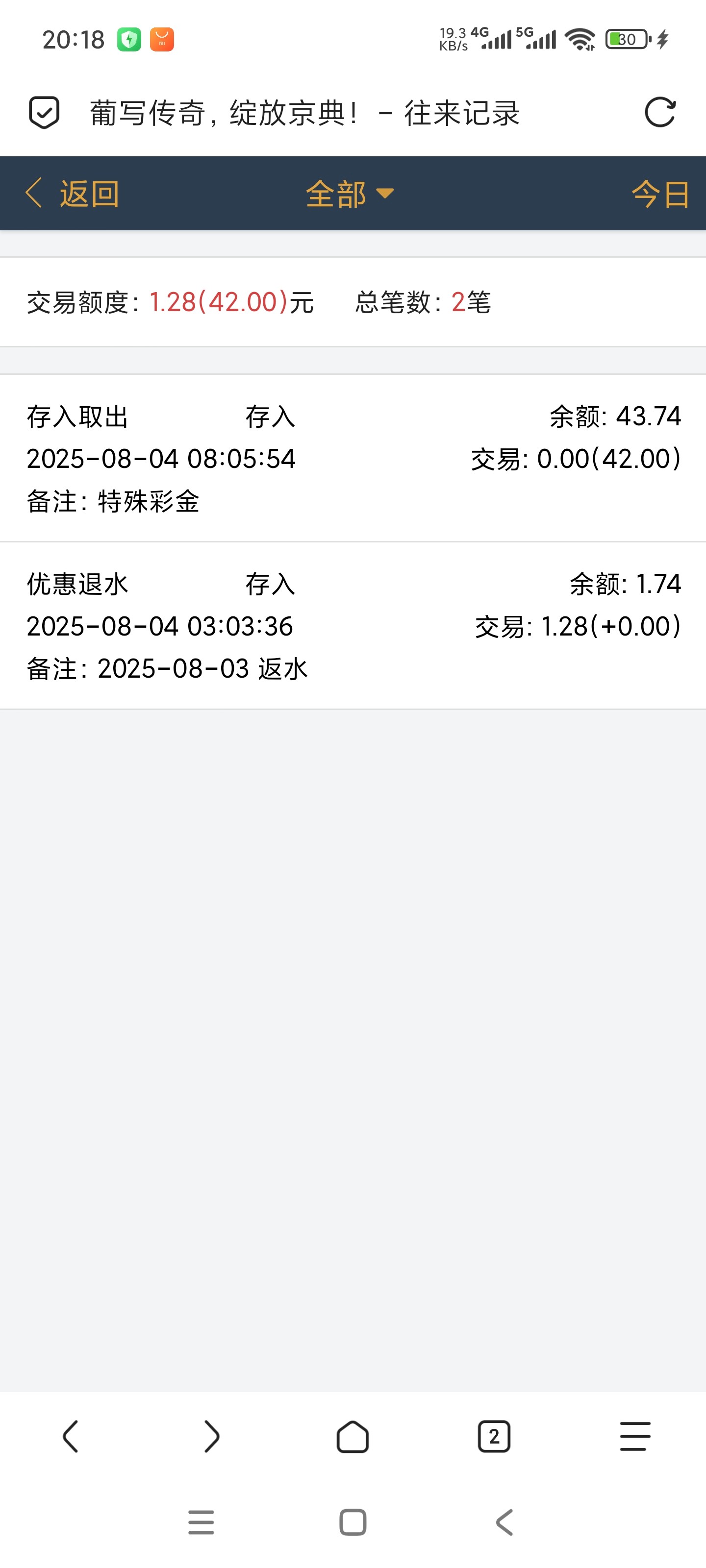Open the 今日 date selector
The height and width of the screenshot is (1568, 706).
pyautogui.click(x=660, y=194)
